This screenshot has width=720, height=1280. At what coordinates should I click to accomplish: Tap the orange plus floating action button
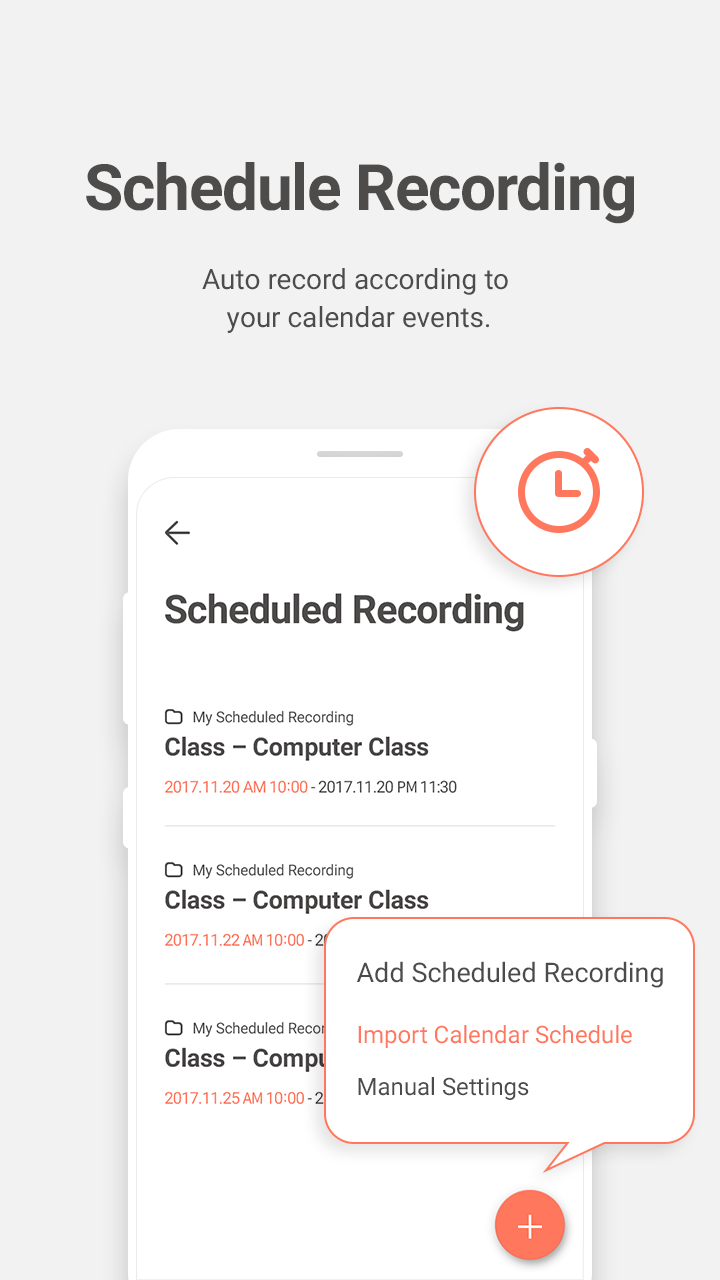click(x=530, y=1225)
